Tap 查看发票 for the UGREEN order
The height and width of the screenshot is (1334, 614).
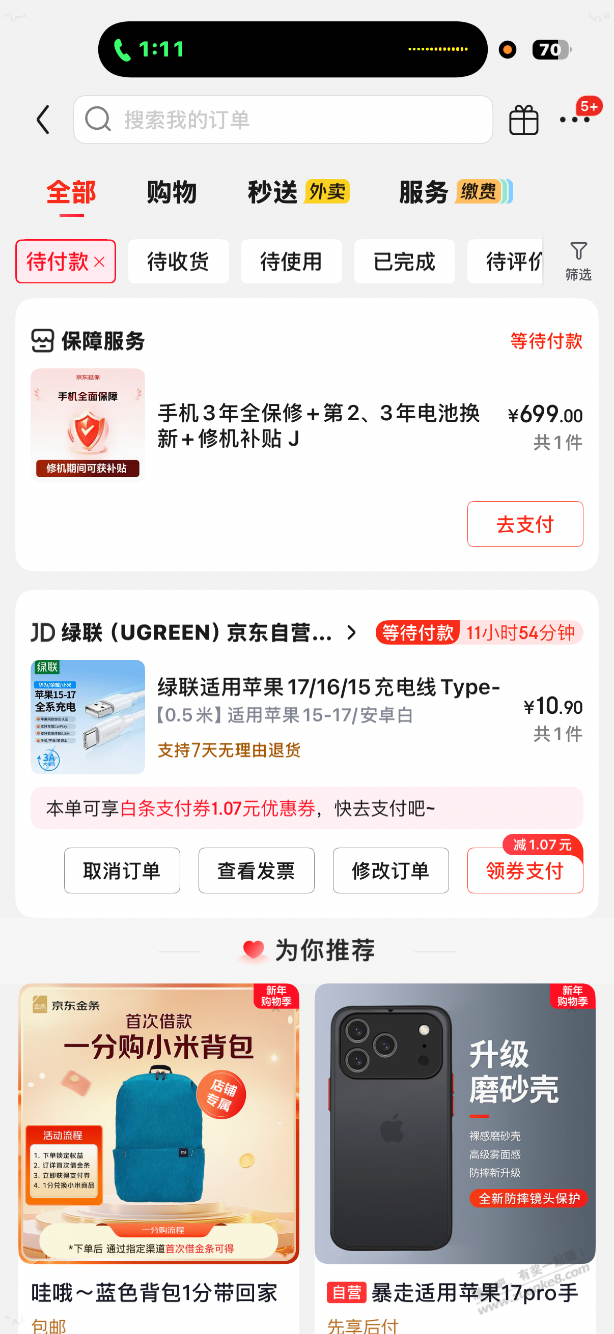[256, 871]
